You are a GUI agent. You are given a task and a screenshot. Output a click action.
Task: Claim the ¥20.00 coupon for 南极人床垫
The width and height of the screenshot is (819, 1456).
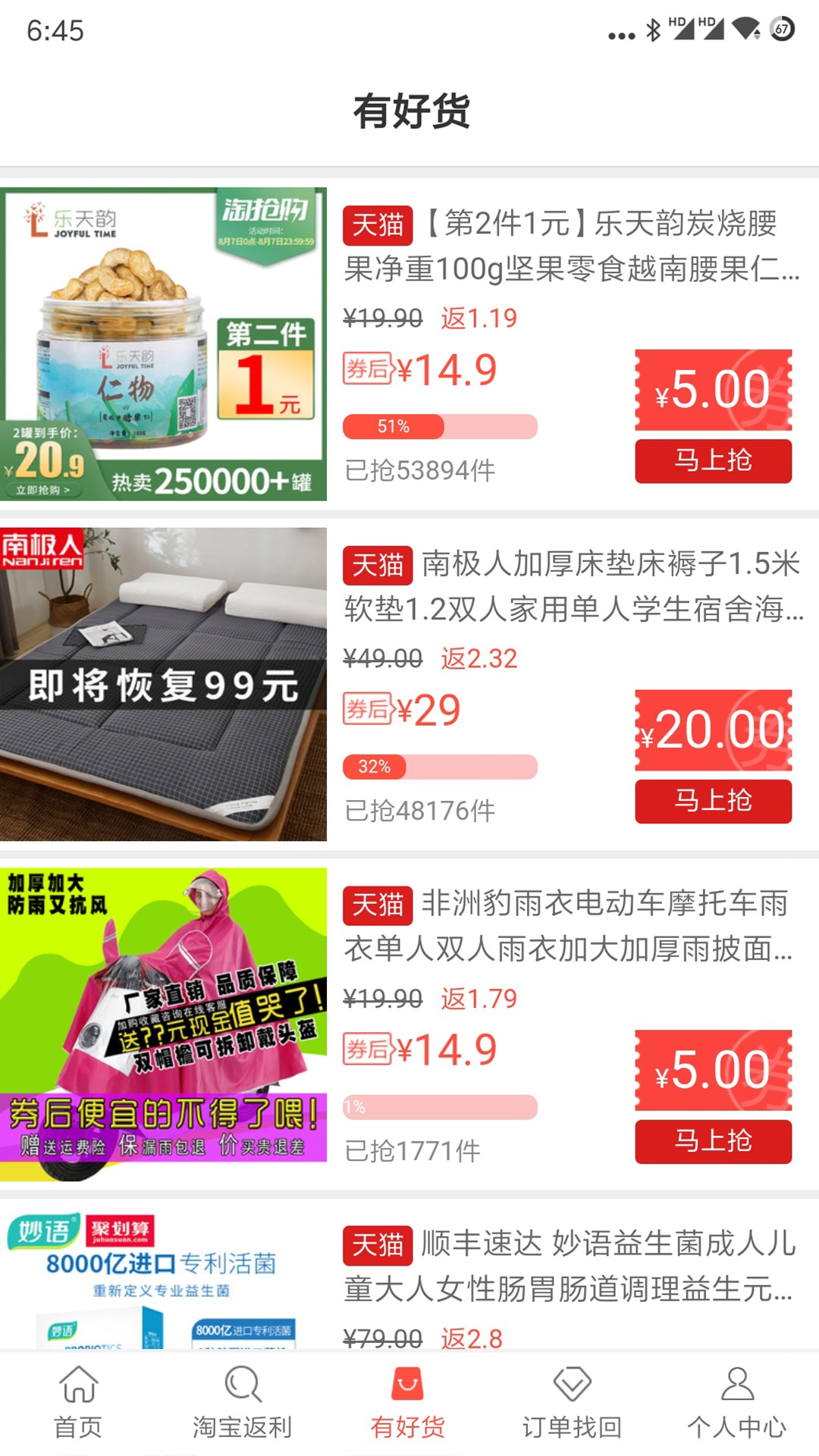713,730
